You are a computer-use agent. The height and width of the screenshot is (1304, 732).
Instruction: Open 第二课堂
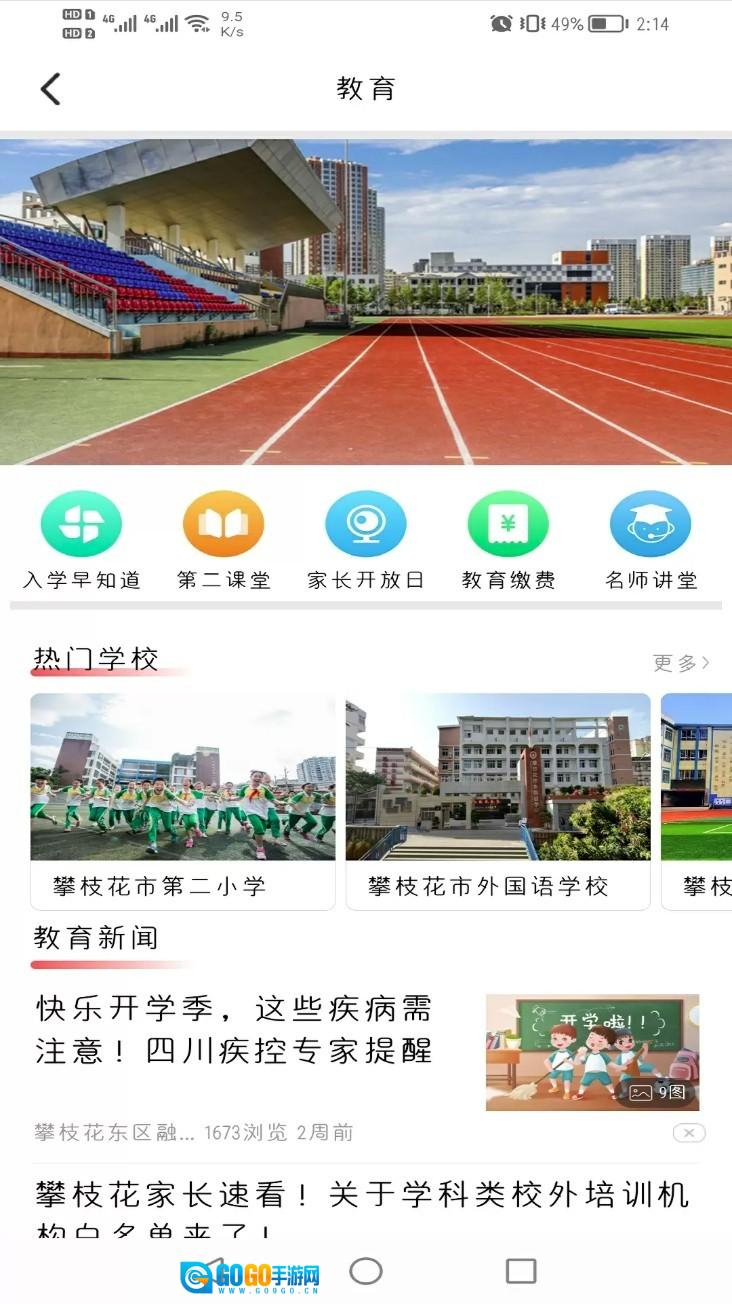[x=223, y=524]
